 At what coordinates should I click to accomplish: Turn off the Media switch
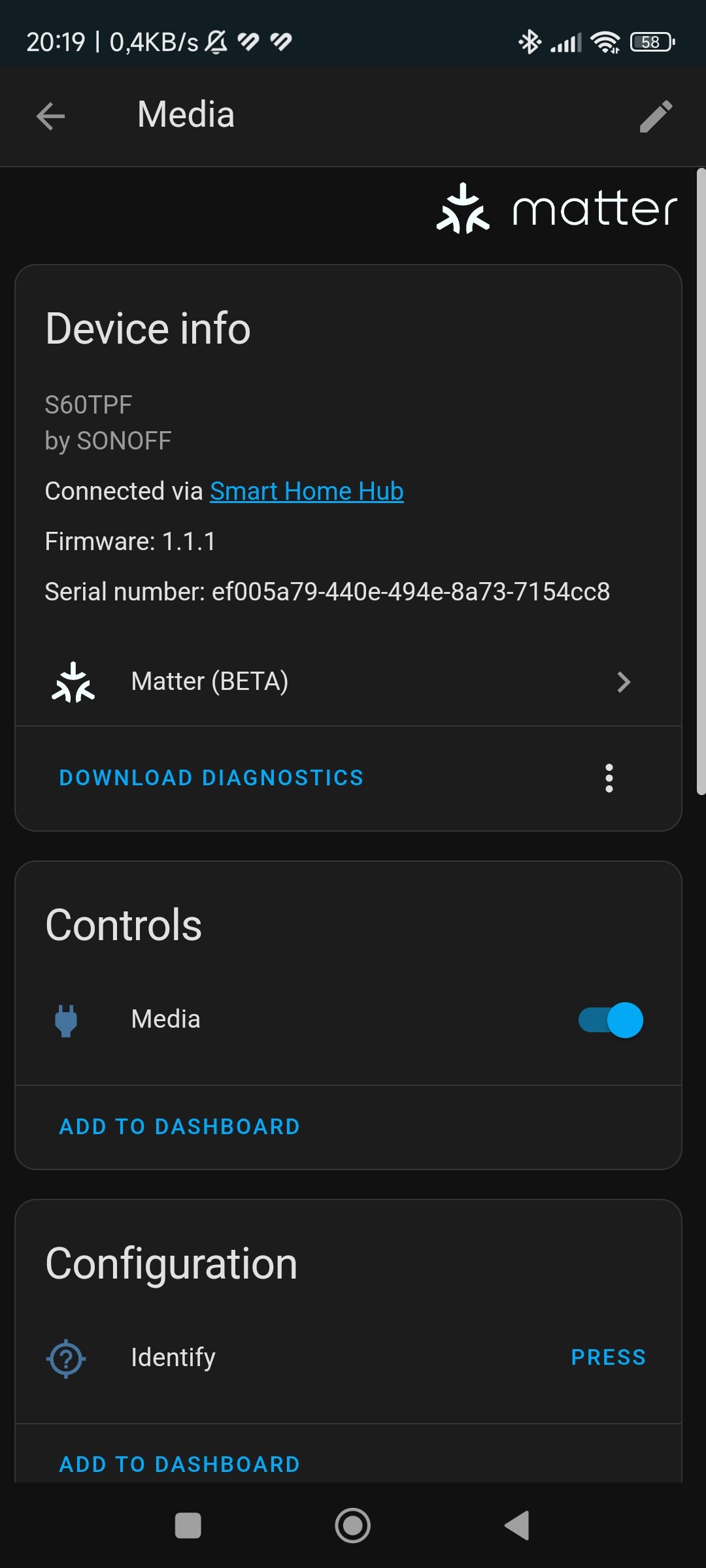(611, 1020)
